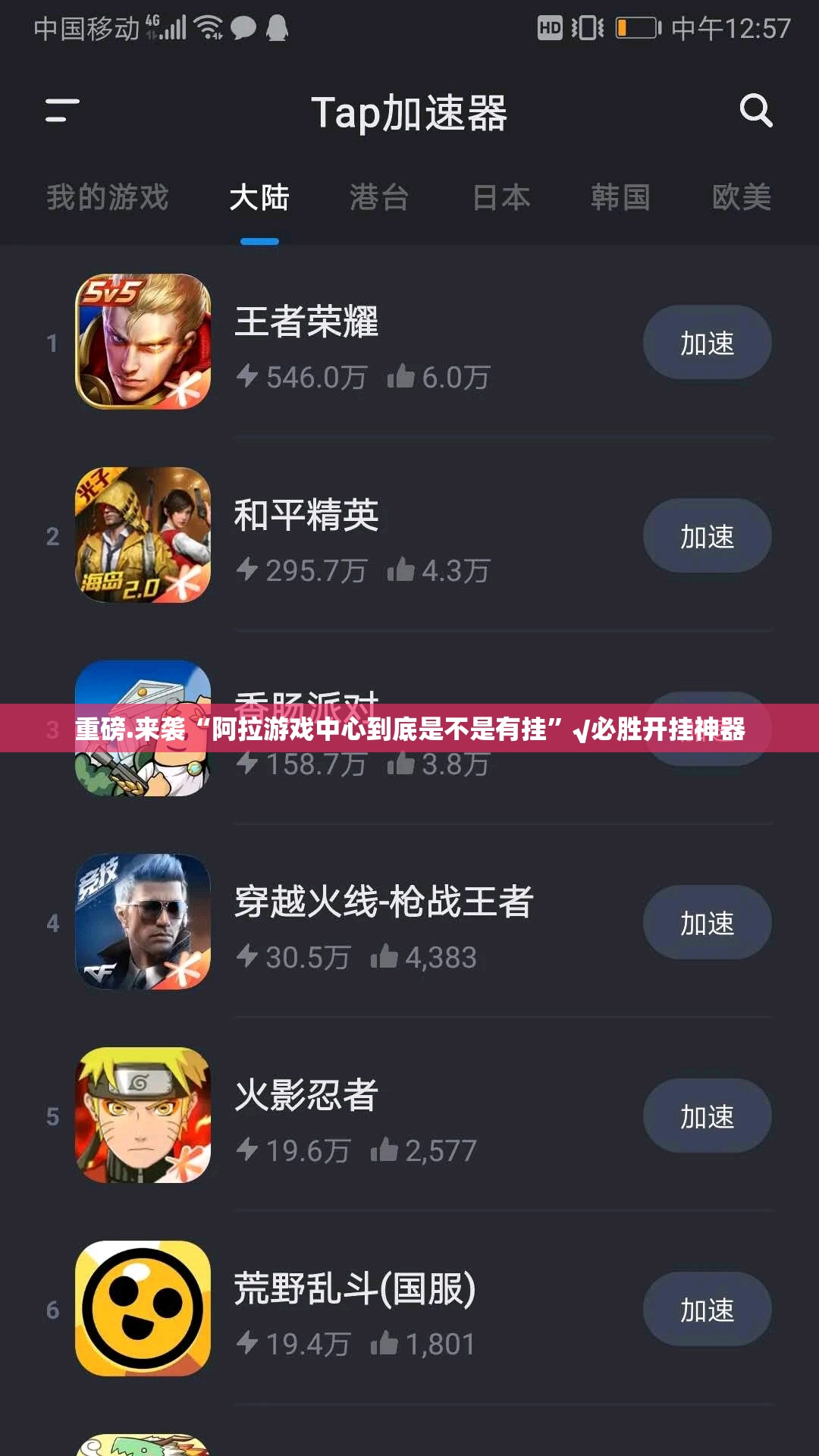Open the 火影忍者 game entry
819x1456 pixels.
coord(306,1096)
